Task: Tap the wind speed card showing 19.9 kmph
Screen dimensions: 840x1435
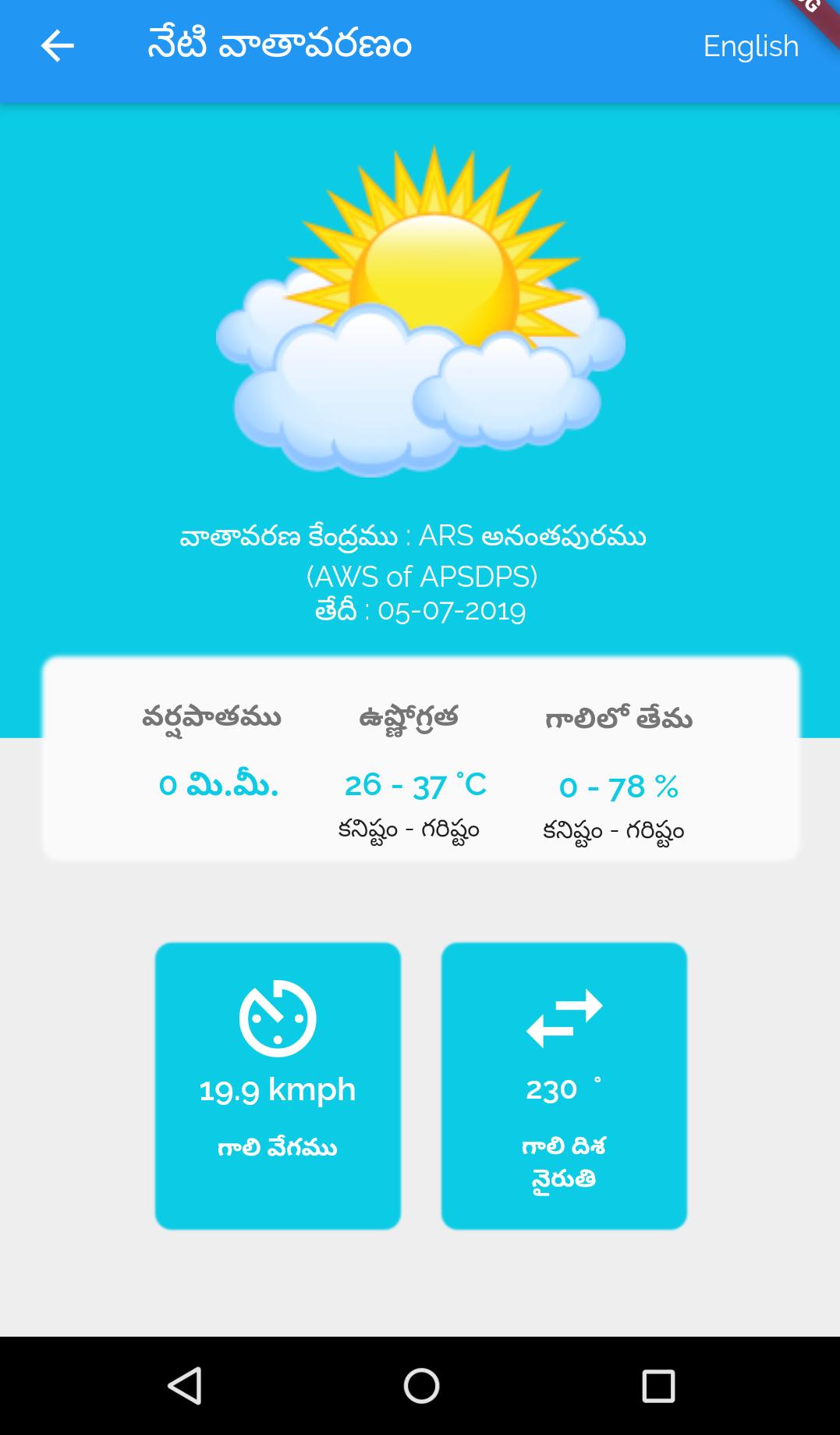Action: [277, 1085]
